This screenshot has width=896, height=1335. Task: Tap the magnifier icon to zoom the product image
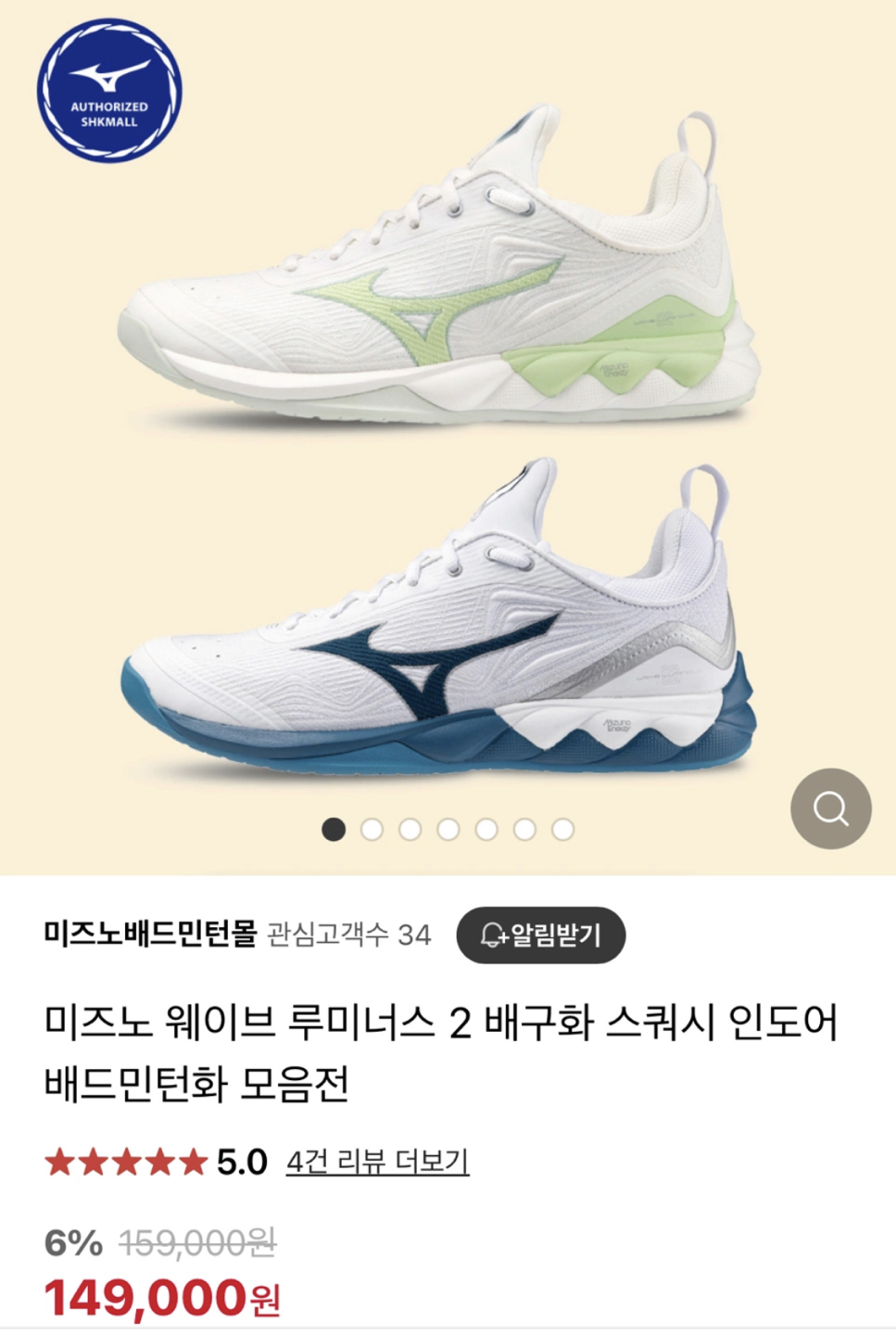point(830,808)
